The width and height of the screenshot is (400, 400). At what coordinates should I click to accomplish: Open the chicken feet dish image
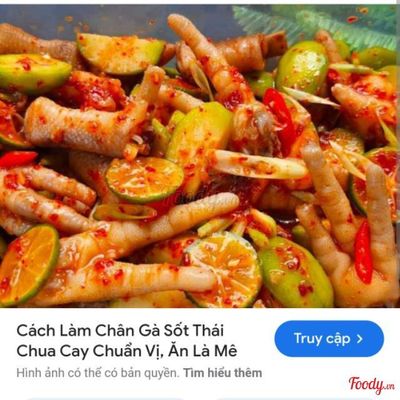coord(200,156)
